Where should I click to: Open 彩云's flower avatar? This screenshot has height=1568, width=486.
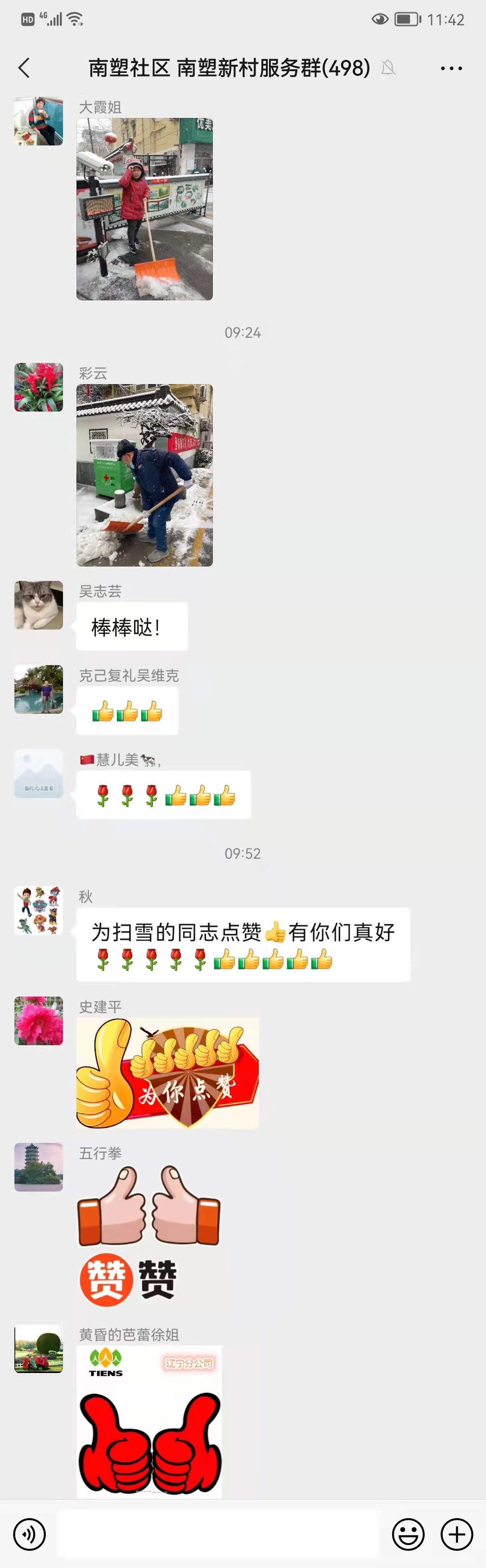tap(39, 387)
